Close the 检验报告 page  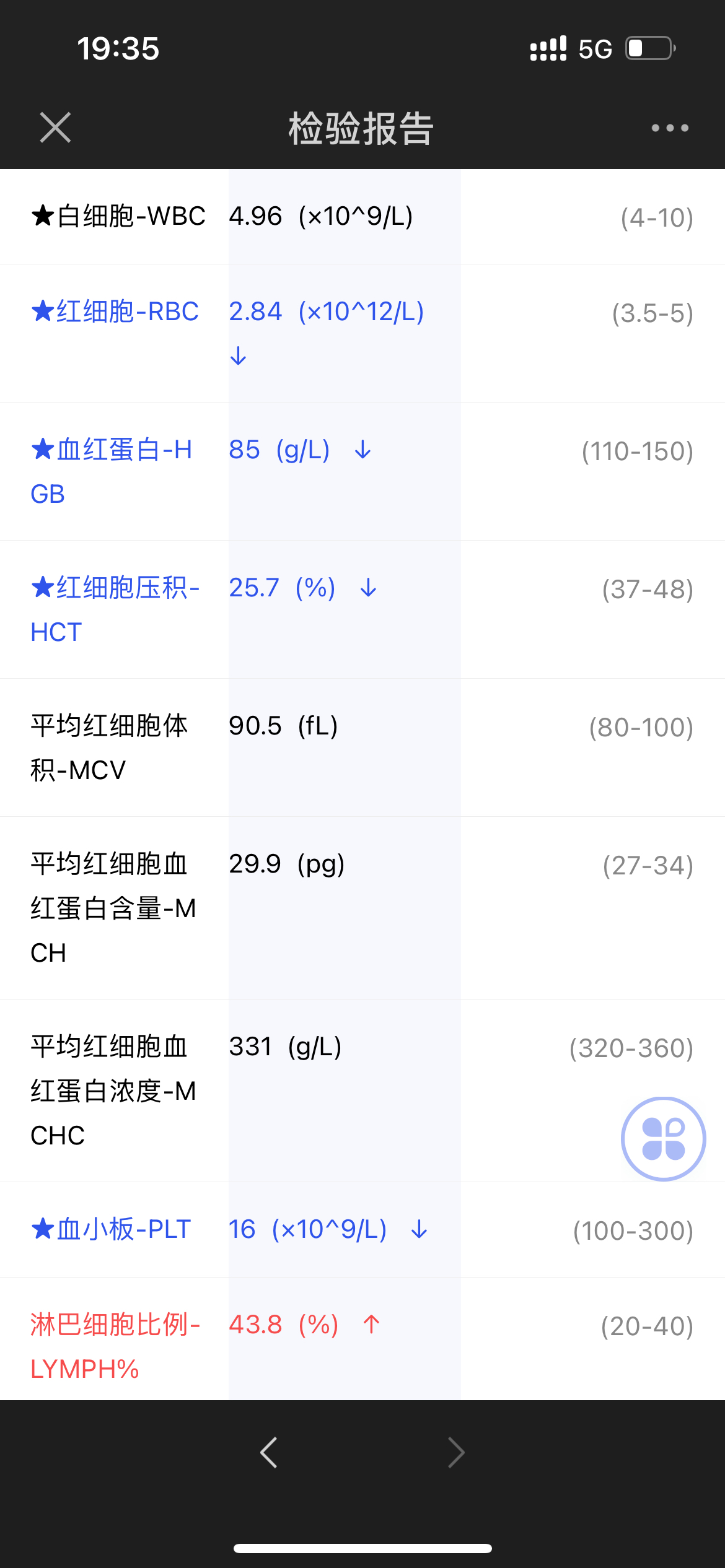55,128
